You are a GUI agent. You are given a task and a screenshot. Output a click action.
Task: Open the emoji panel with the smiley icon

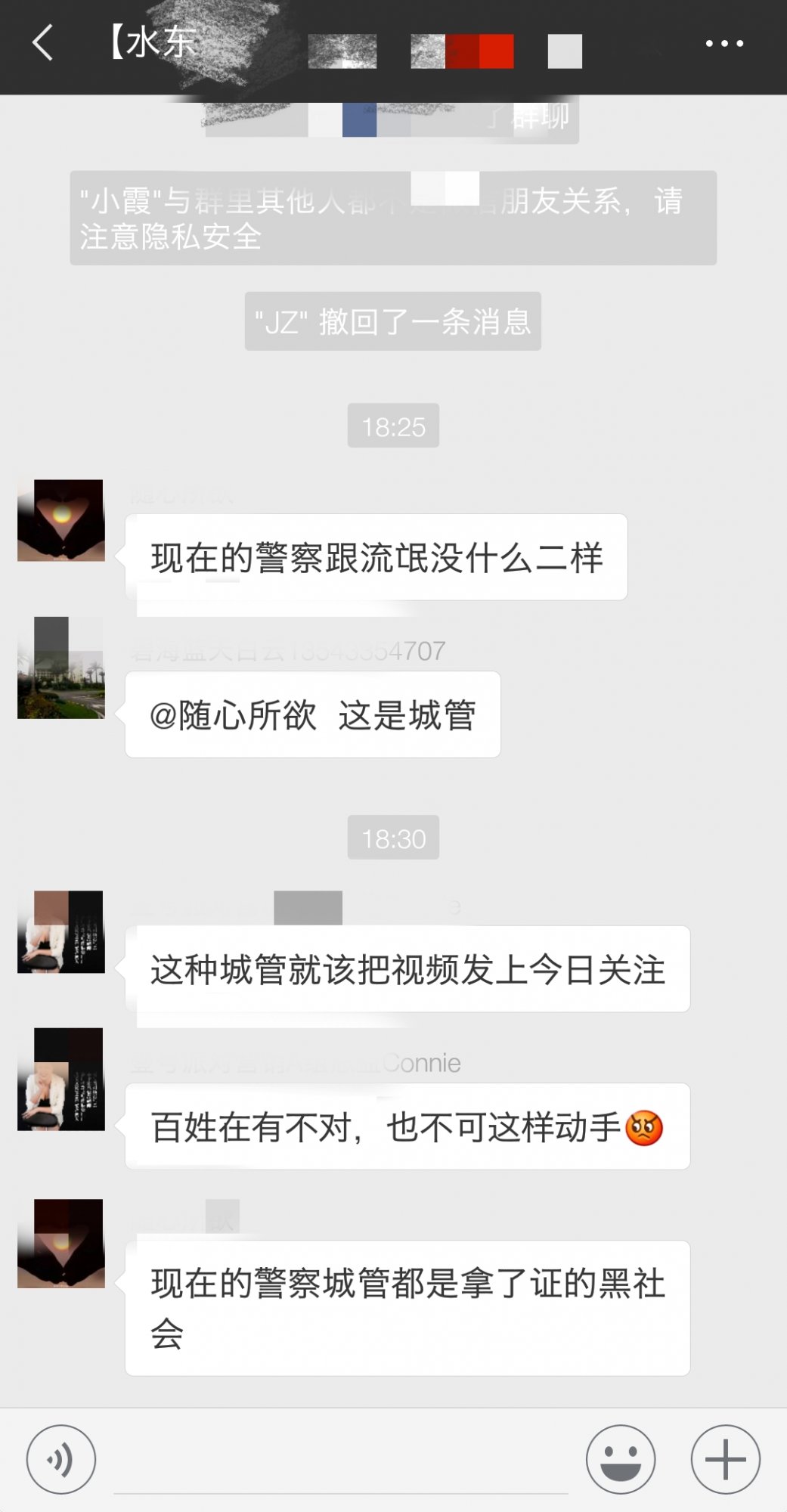(620, 1458)
